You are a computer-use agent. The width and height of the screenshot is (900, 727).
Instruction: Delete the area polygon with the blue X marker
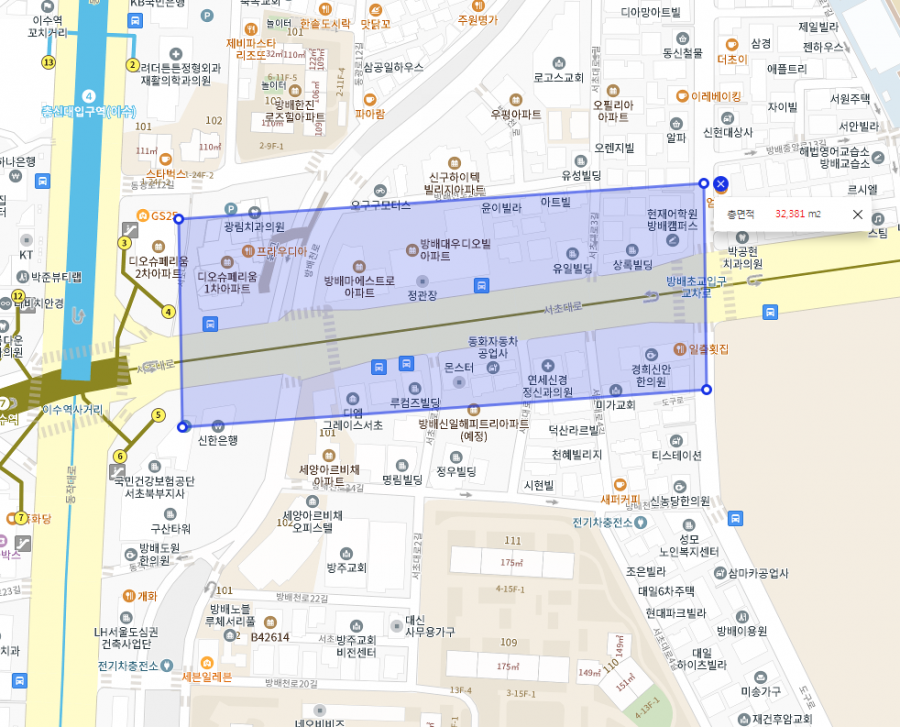click(721, 183)
